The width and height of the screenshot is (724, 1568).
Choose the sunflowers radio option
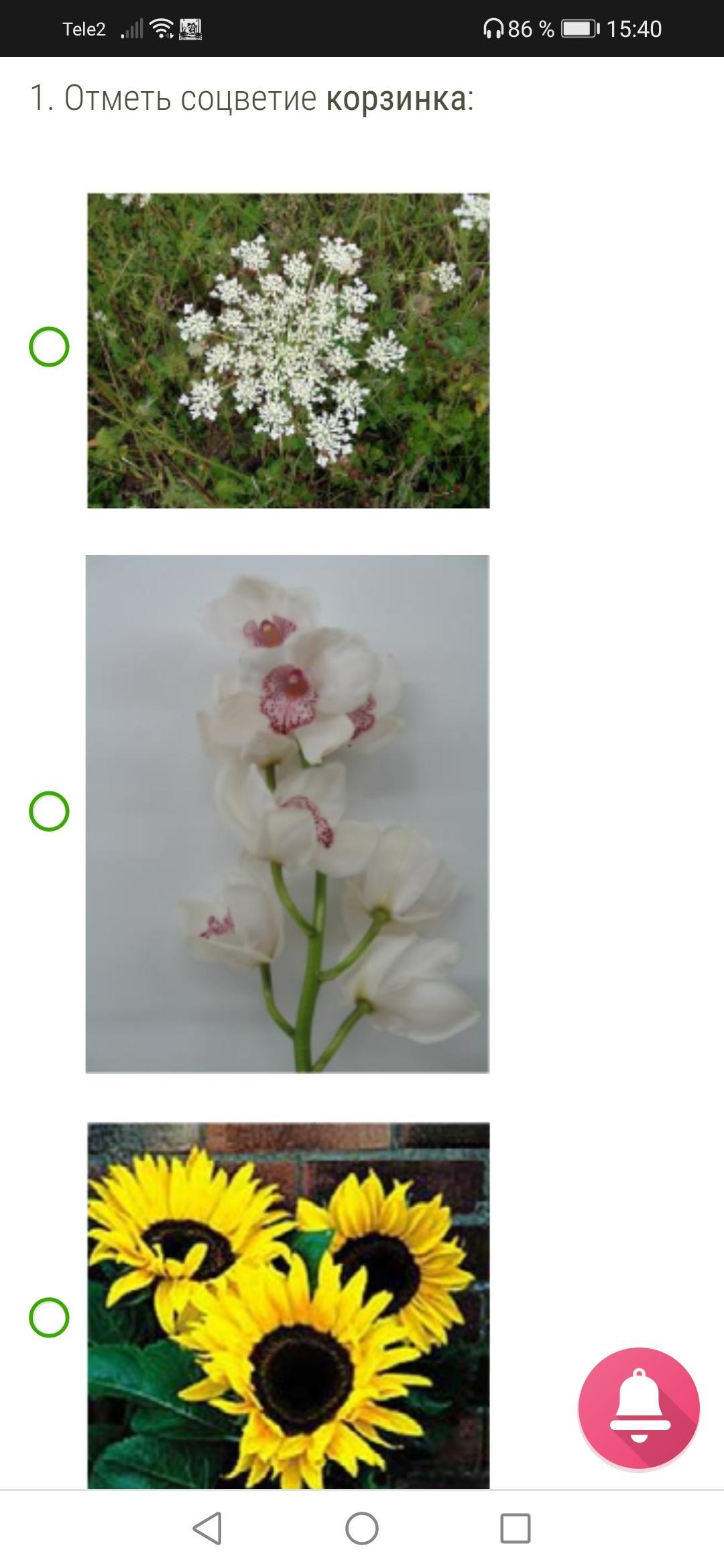point(49,1317)
